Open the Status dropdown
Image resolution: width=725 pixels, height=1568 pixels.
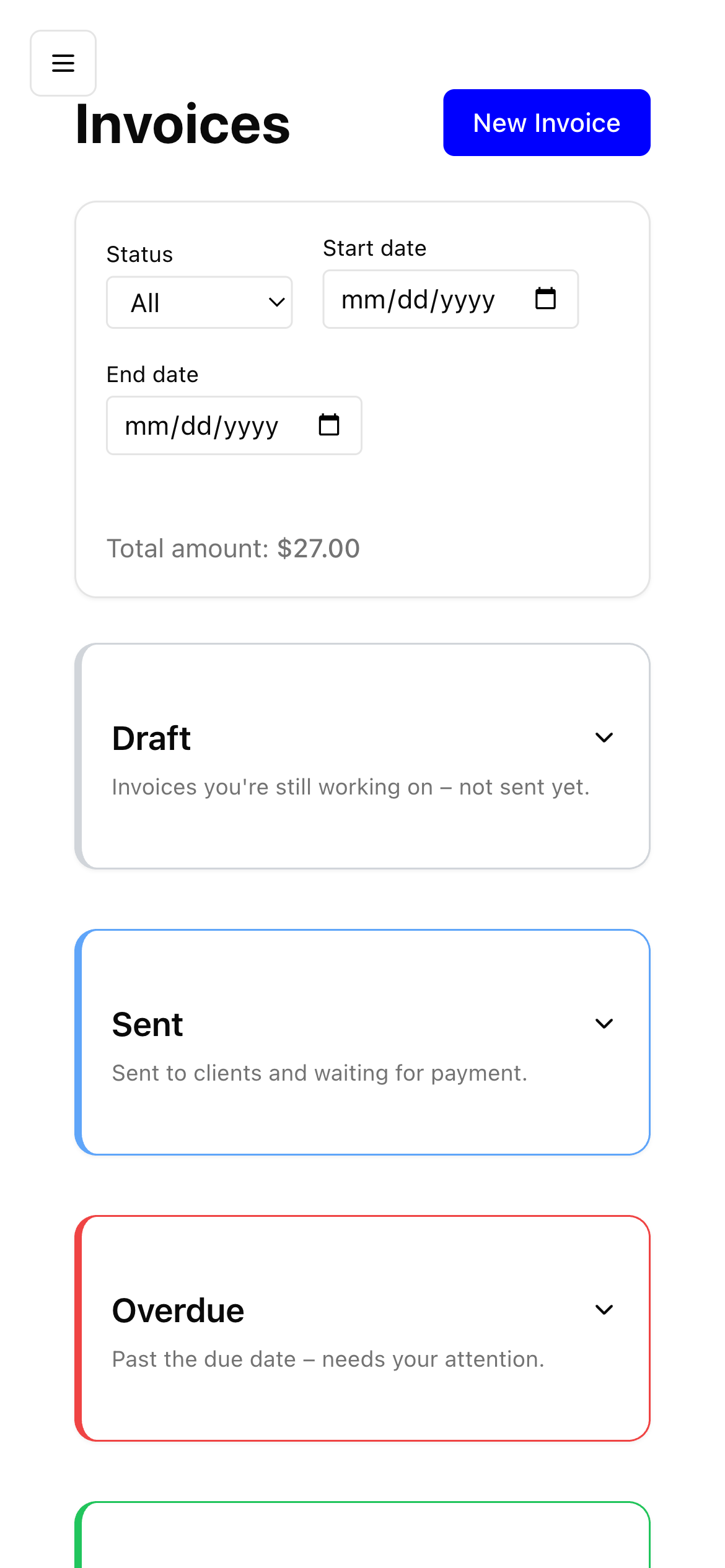pos(200,303)
